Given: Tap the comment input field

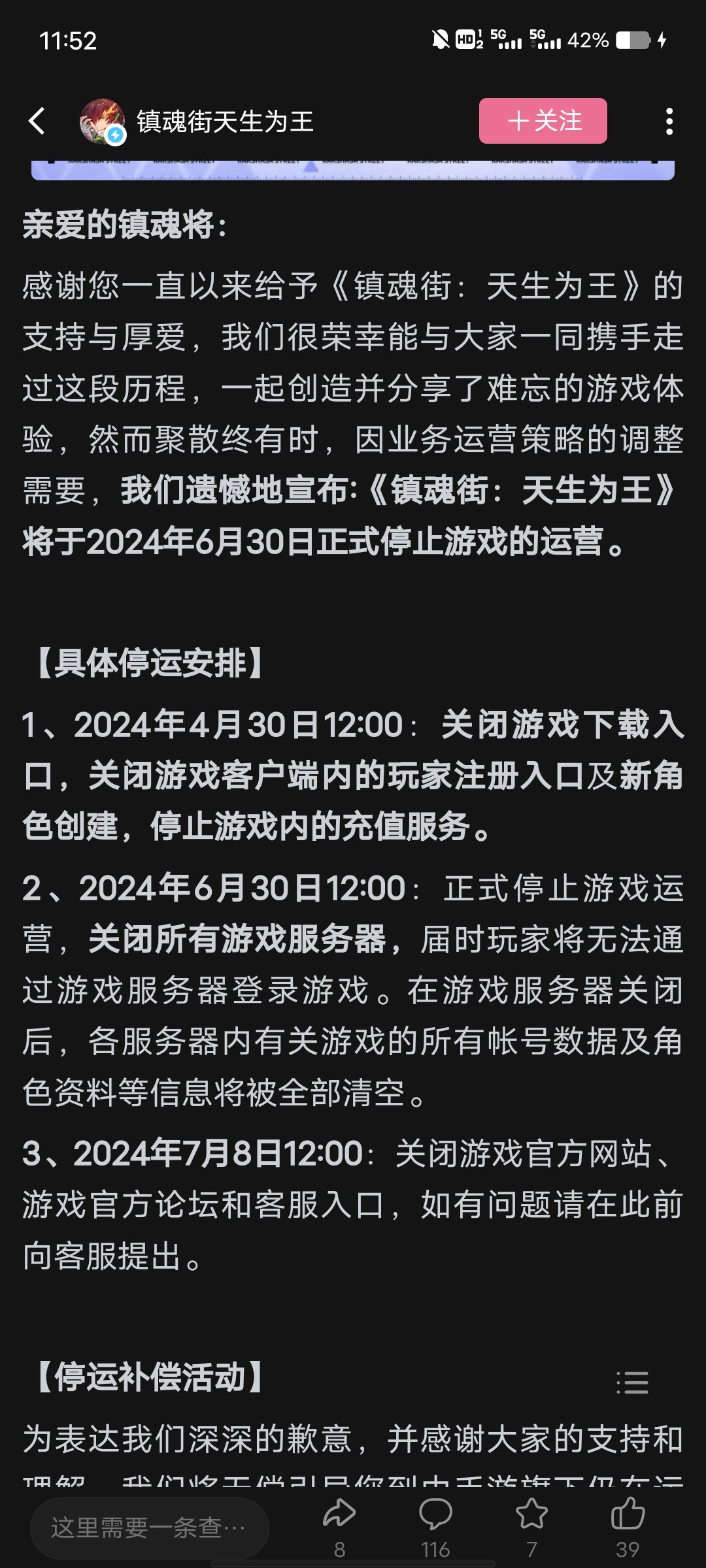Looking at the screenshot, I should pyautogui.click(x=149, y=1527).
